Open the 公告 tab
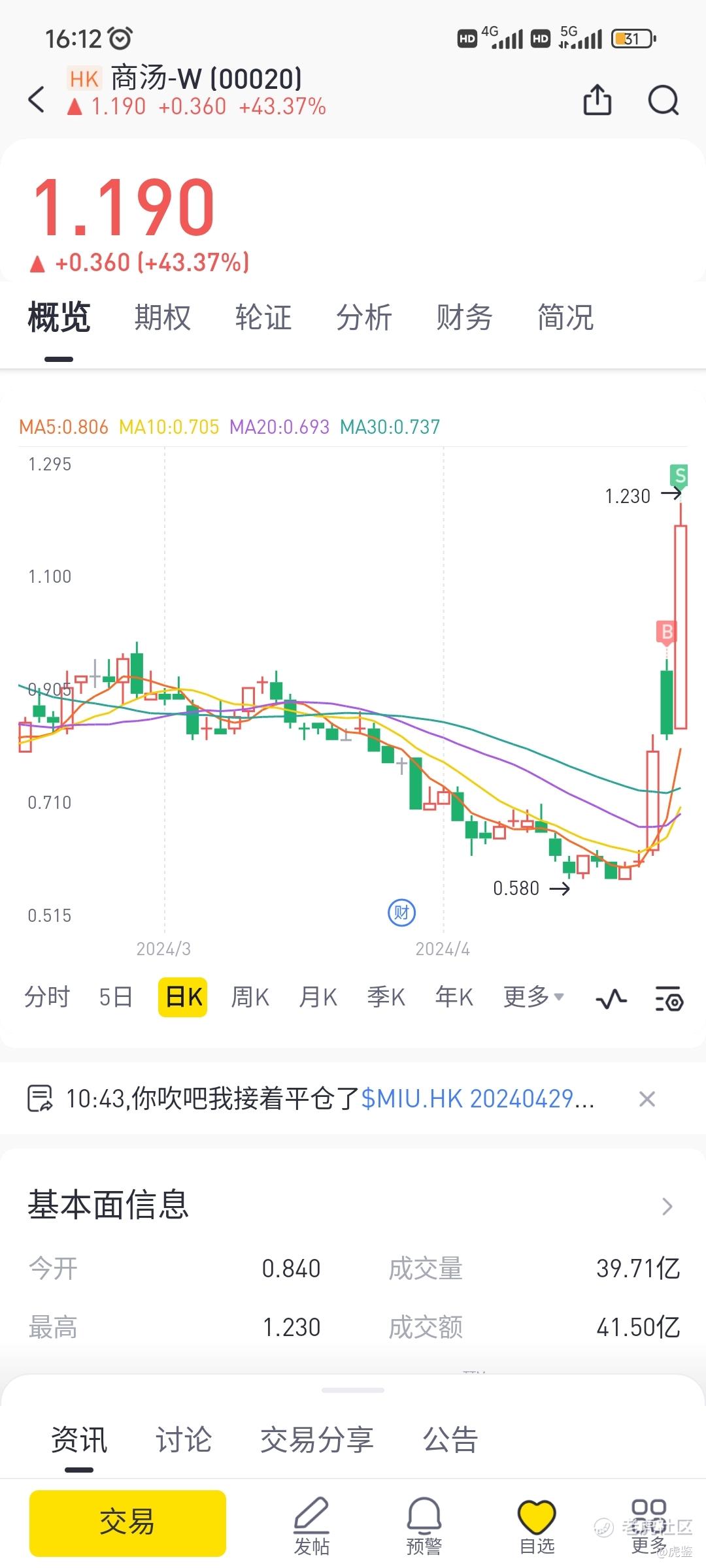Image resolution: width=706 pixels, height=1568 pixels. (x=450, y=1440)
